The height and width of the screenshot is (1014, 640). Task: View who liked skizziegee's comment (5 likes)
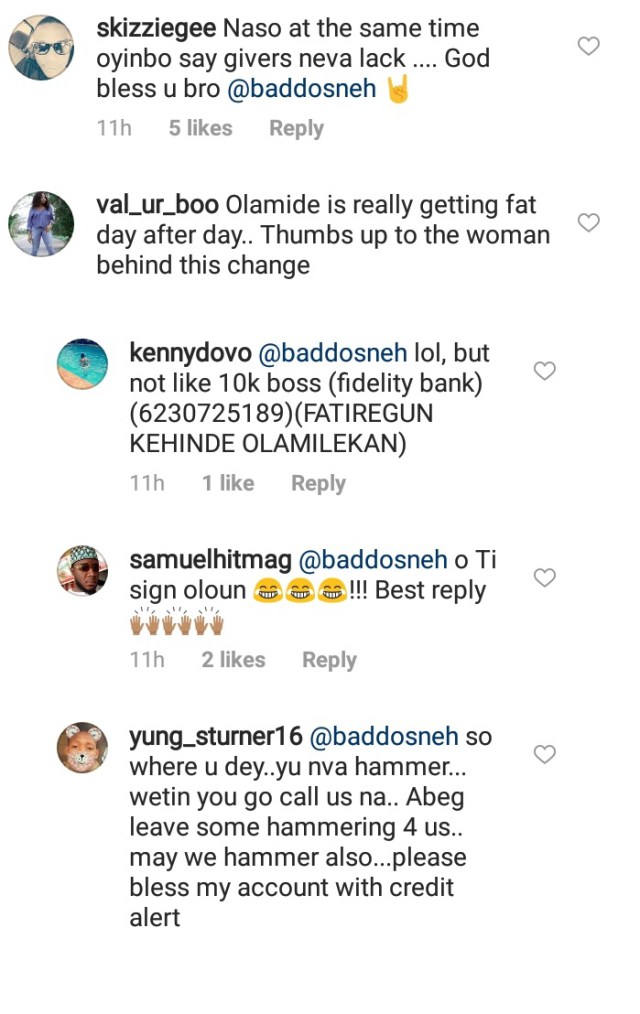click(200, 129)
